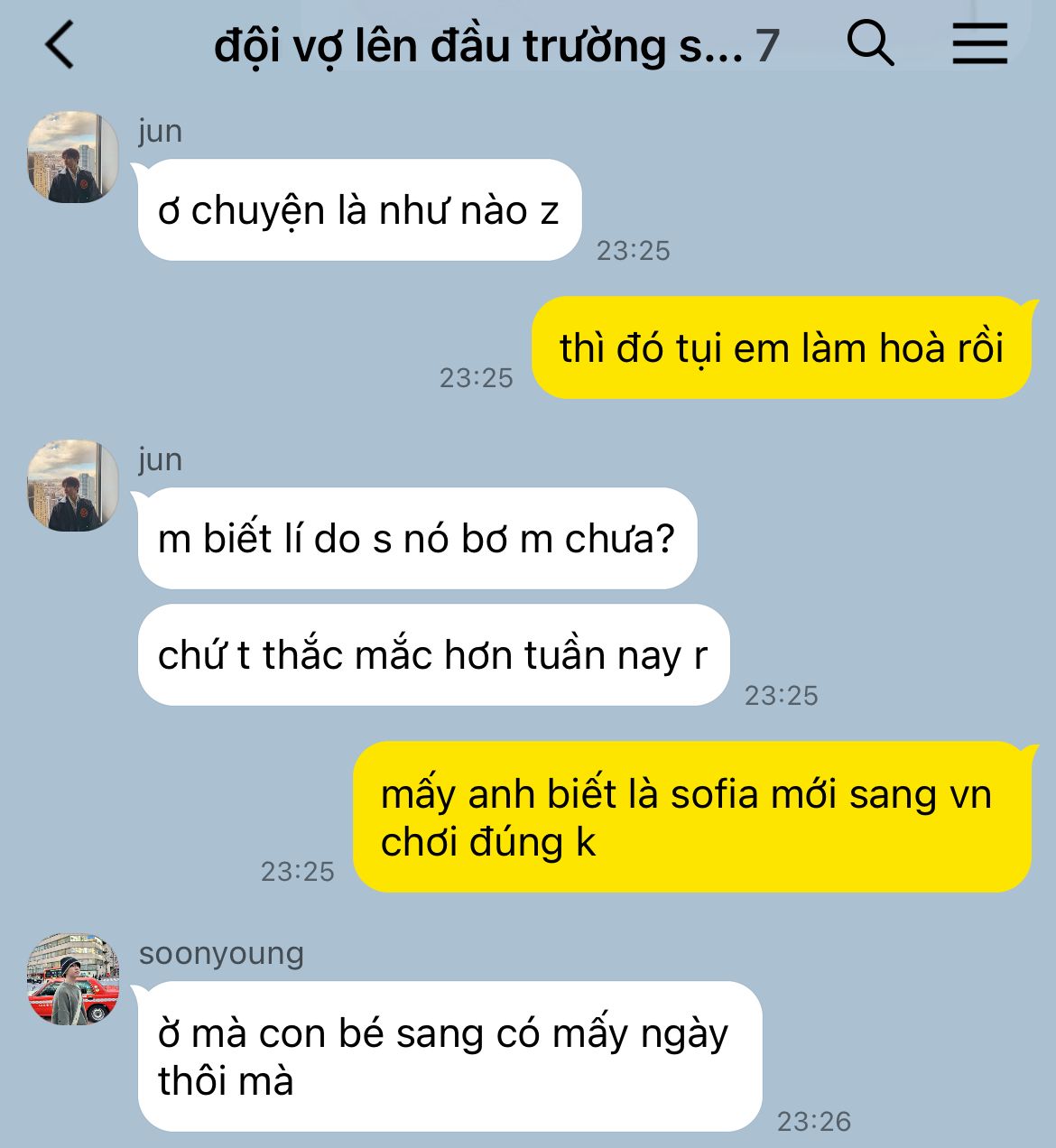Open jun's avatar above 'ơ chuyện là như nào z'
The width and height of the screenshot is (1056, 1148).
point(73,157)
